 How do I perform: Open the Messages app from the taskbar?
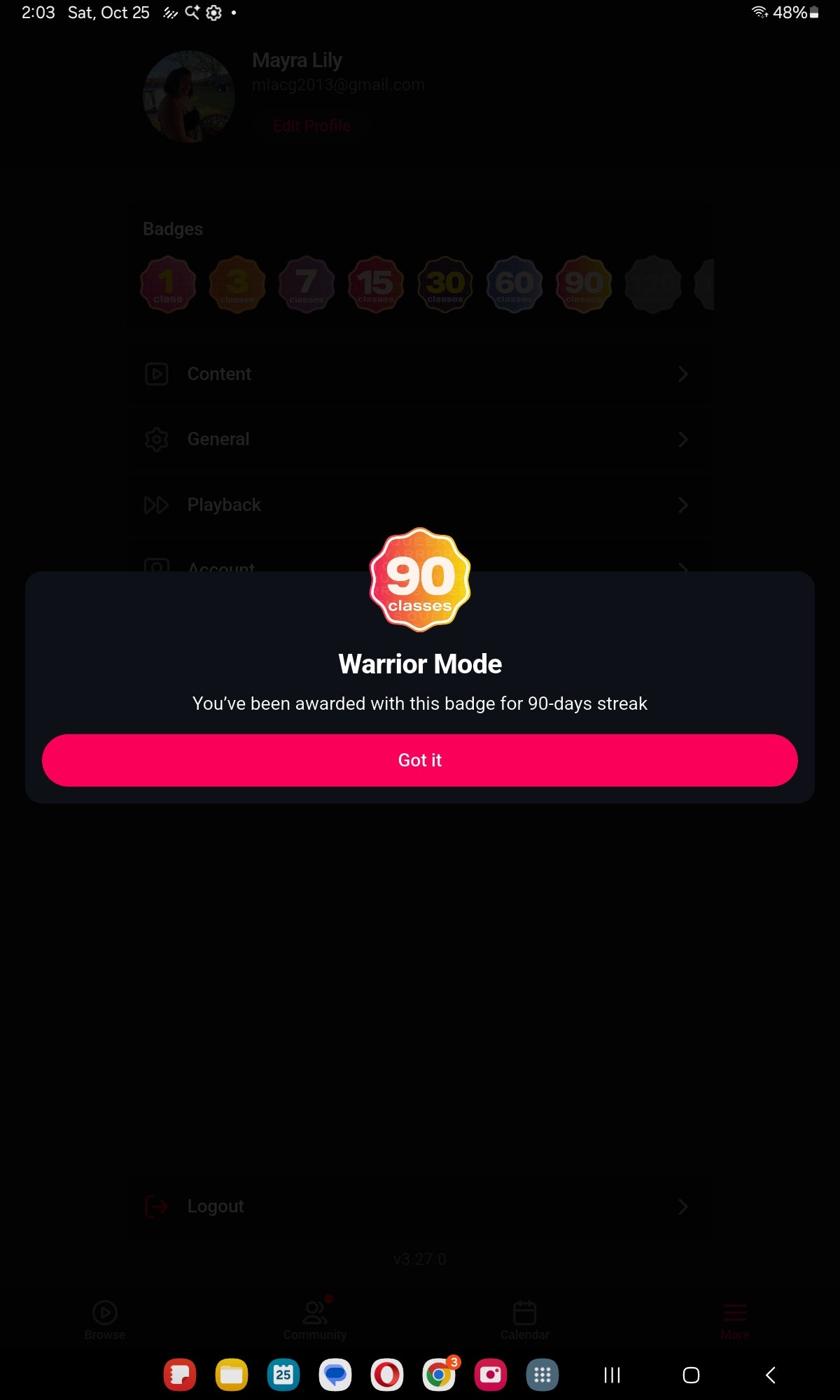[335, 1375]
